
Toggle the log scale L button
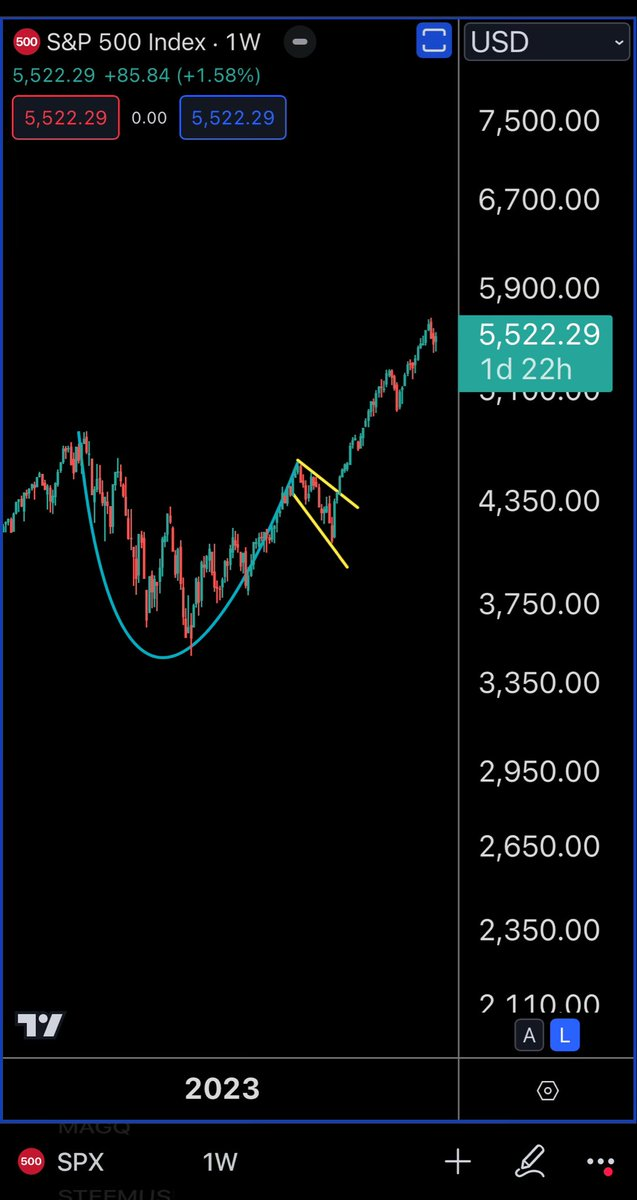pyautogui.click(x=565, y=1036)
